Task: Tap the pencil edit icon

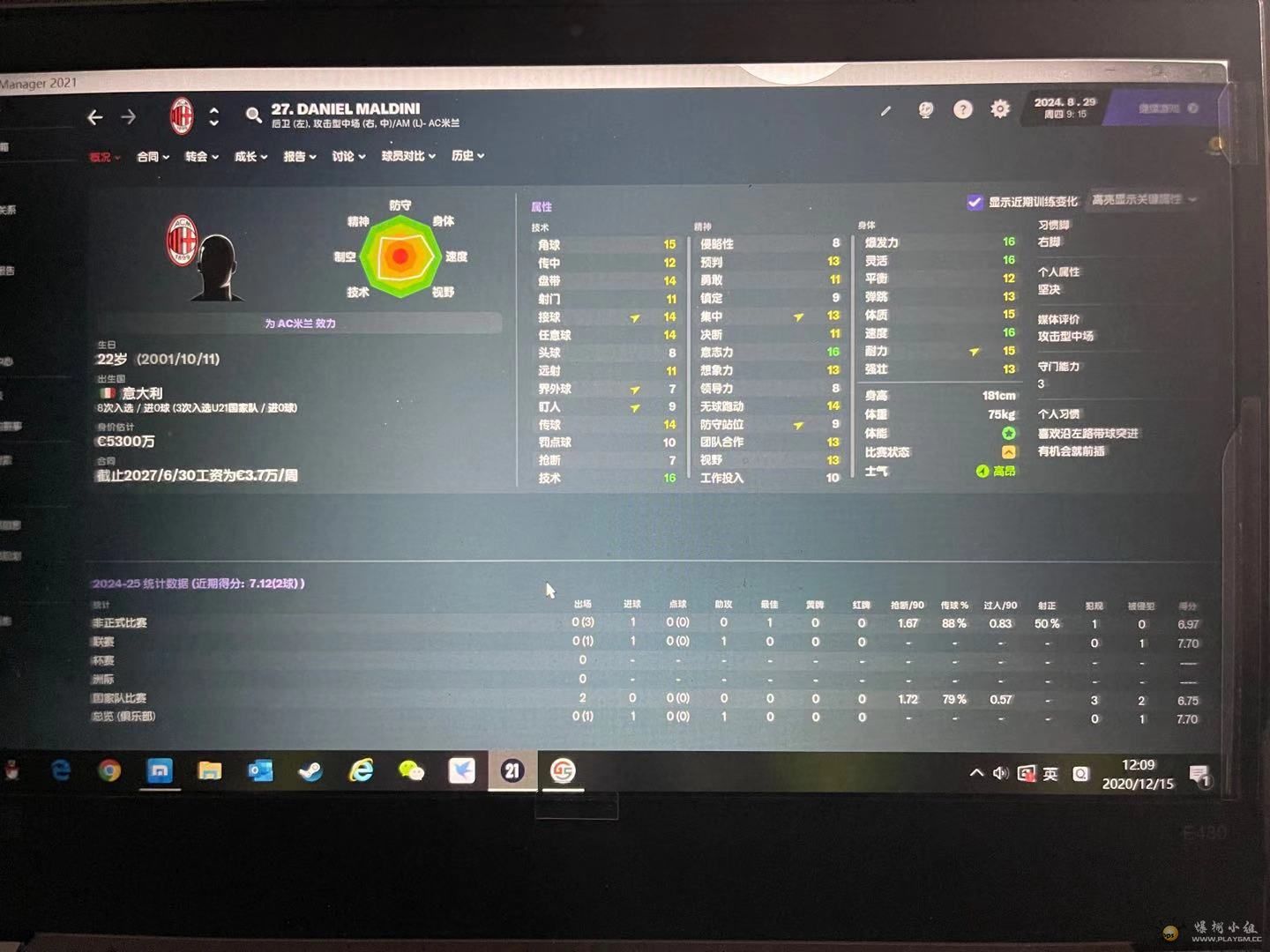Action: tap(885, 110)
